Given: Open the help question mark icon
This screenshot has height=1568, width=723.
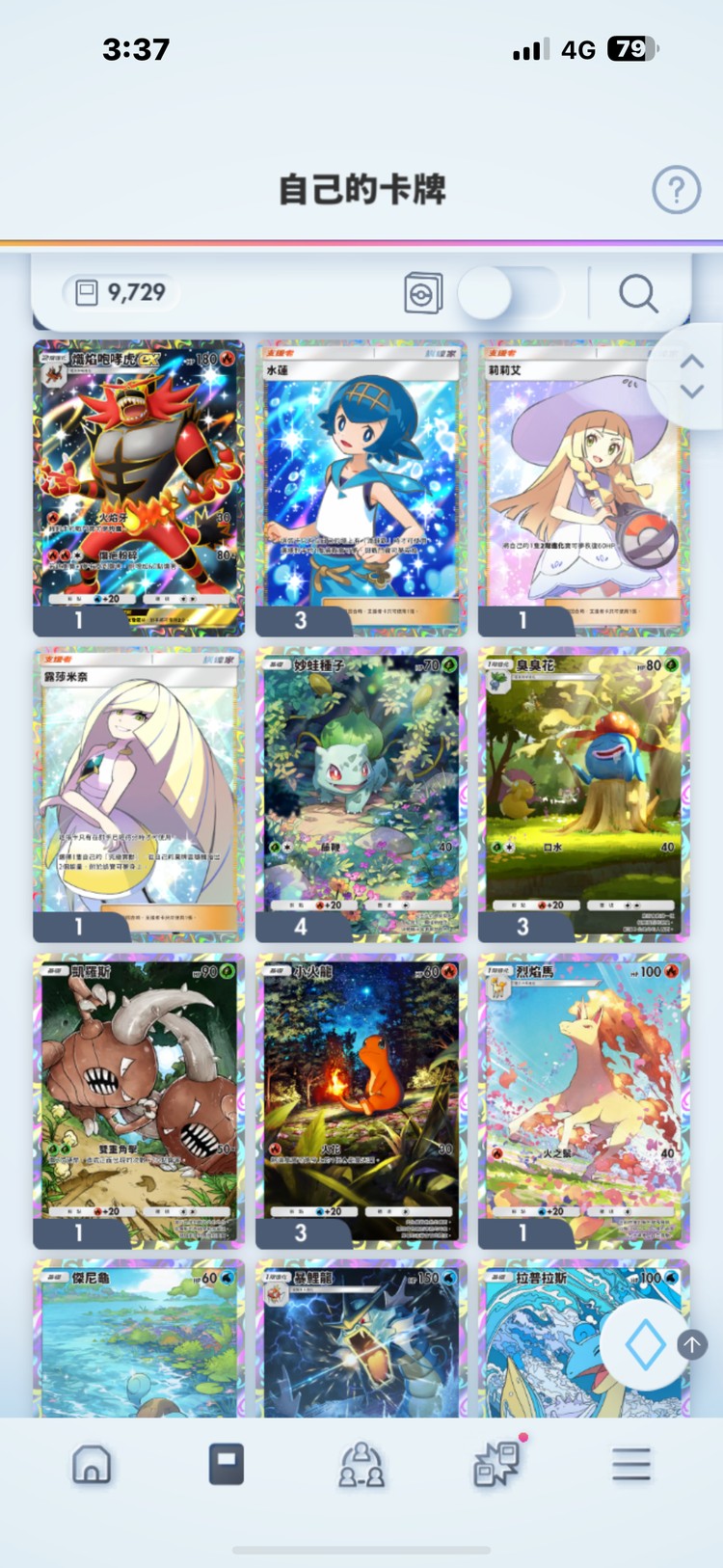Looking at the screenshot, I should coord(677,190).
